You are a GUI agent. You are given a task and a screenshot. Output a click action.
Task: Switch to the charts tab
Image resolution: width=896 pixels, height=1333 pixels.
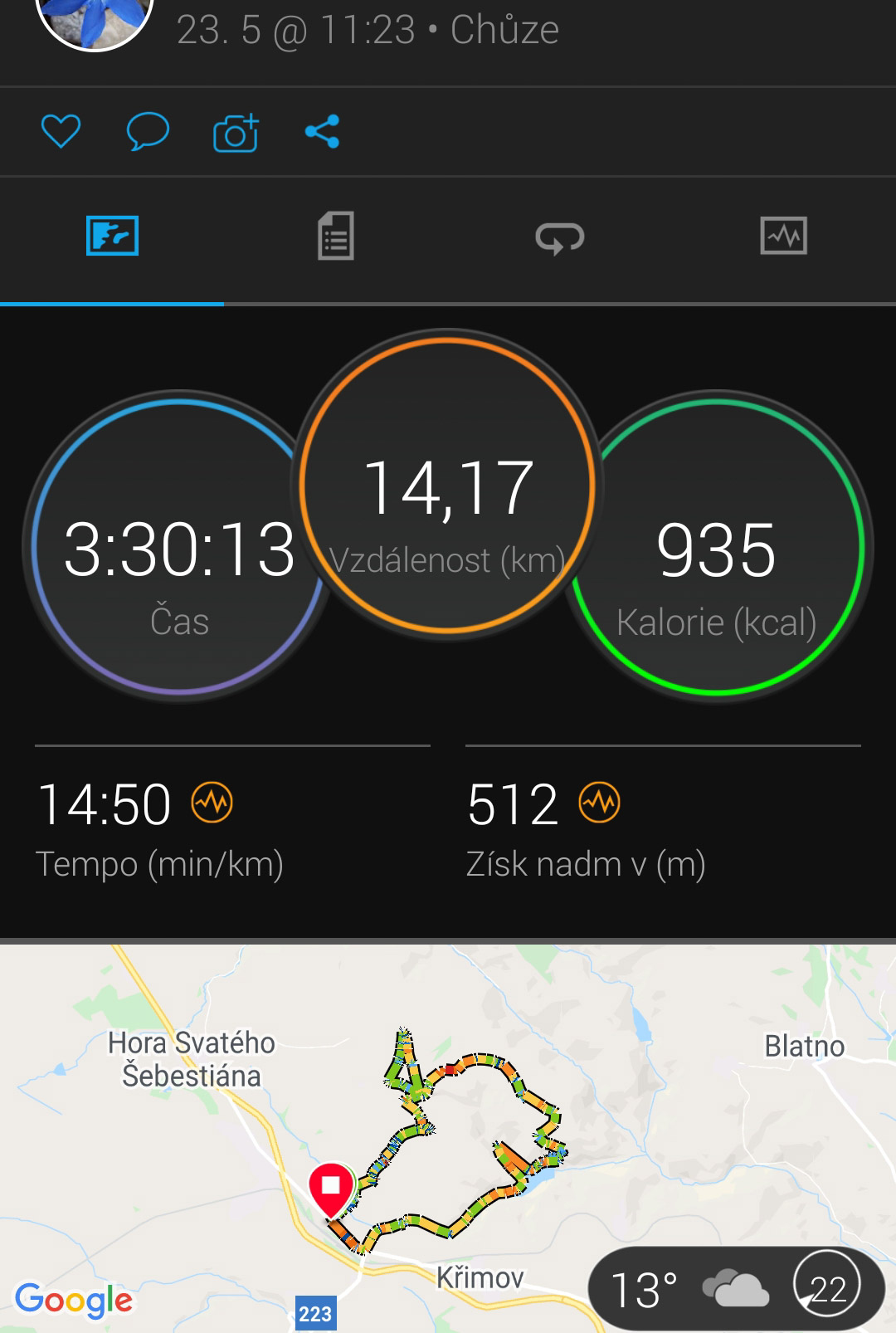tap(783, 237)
